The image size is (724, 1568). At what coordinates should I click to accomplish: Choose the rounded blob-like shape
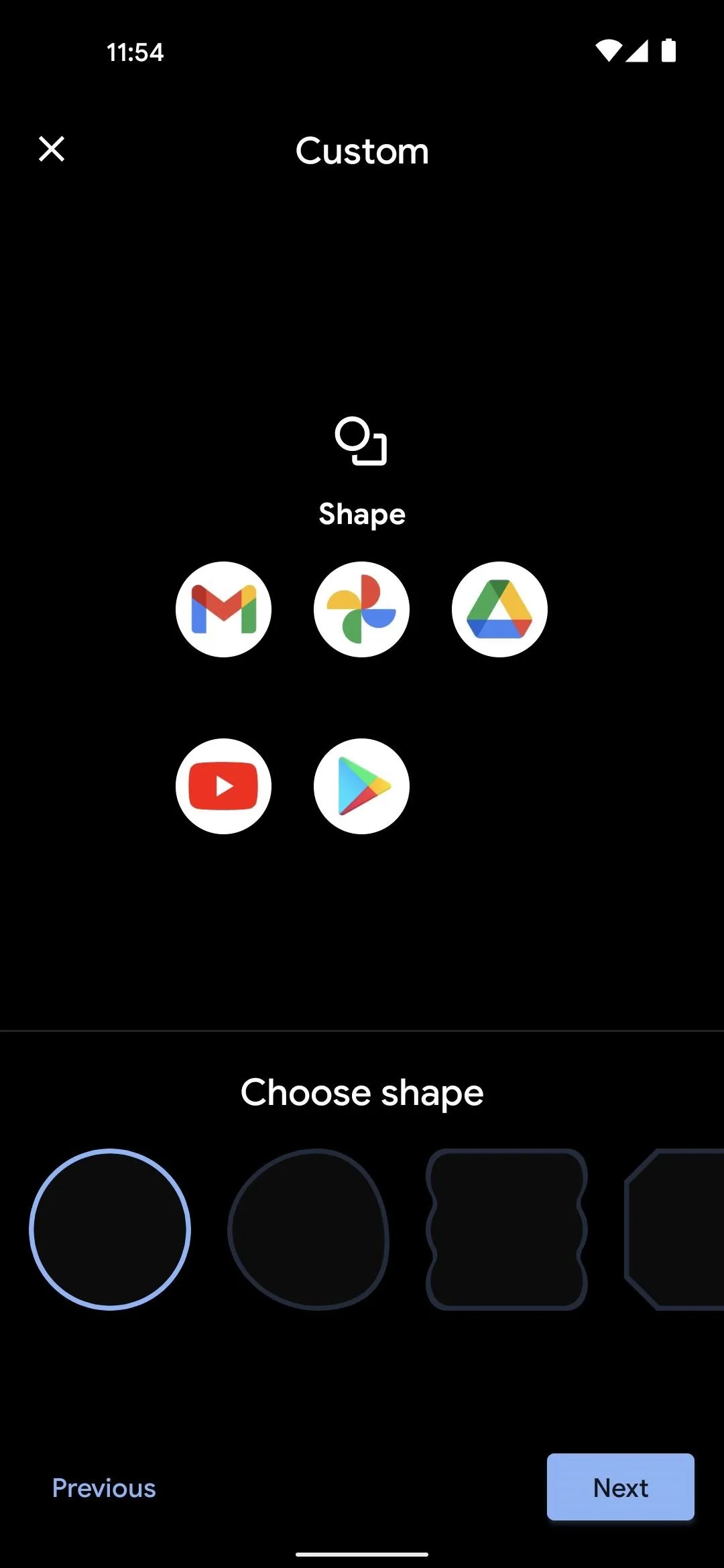[x=308, y=1230]
